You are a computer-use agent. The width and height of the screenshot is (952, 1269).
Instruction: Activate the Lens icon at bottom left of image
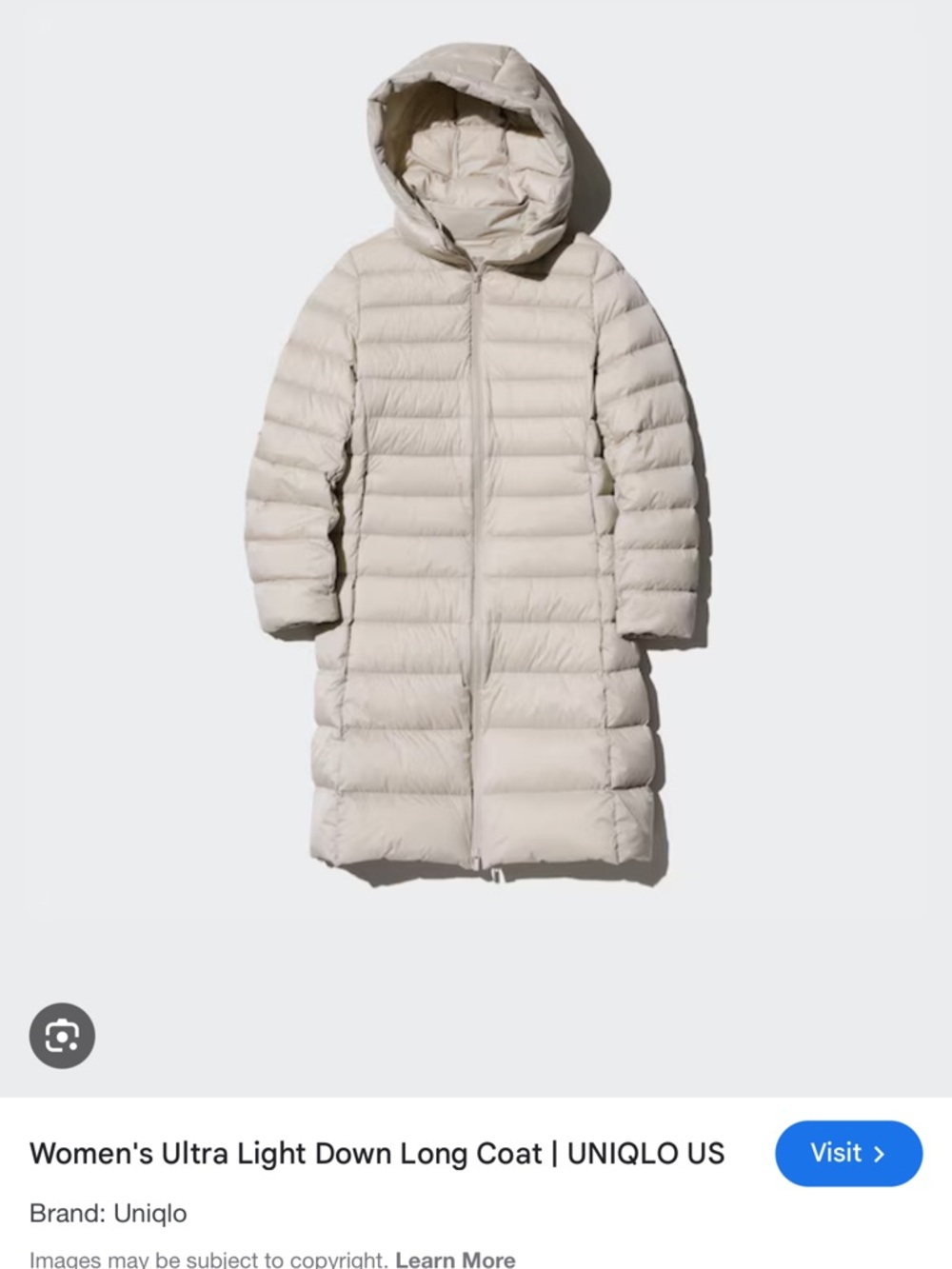pyautogui.click(x=62, y=1037)
